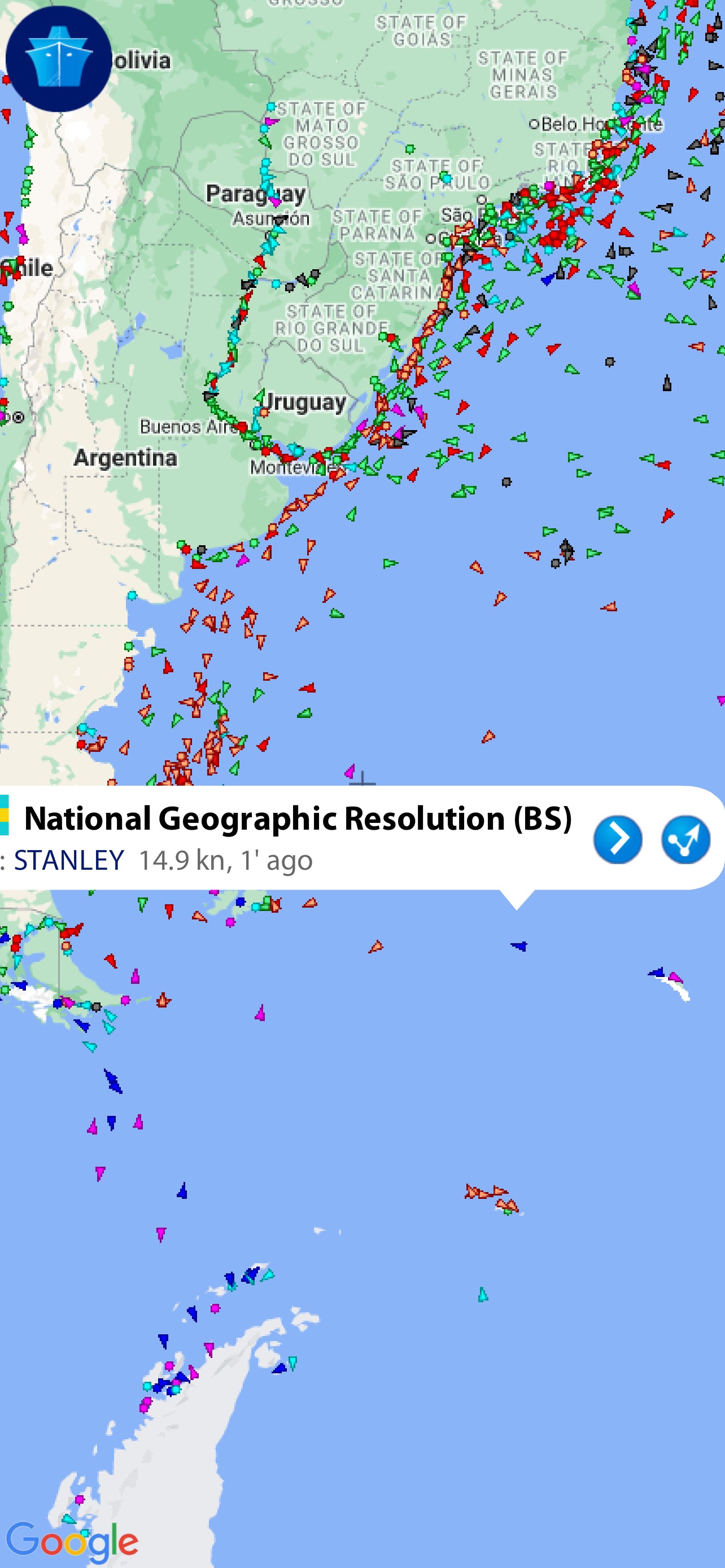The height and width of the screenshot is (1568, 725).
Task: Open destination STANLEY link
Action: click(x=69, y=860)
